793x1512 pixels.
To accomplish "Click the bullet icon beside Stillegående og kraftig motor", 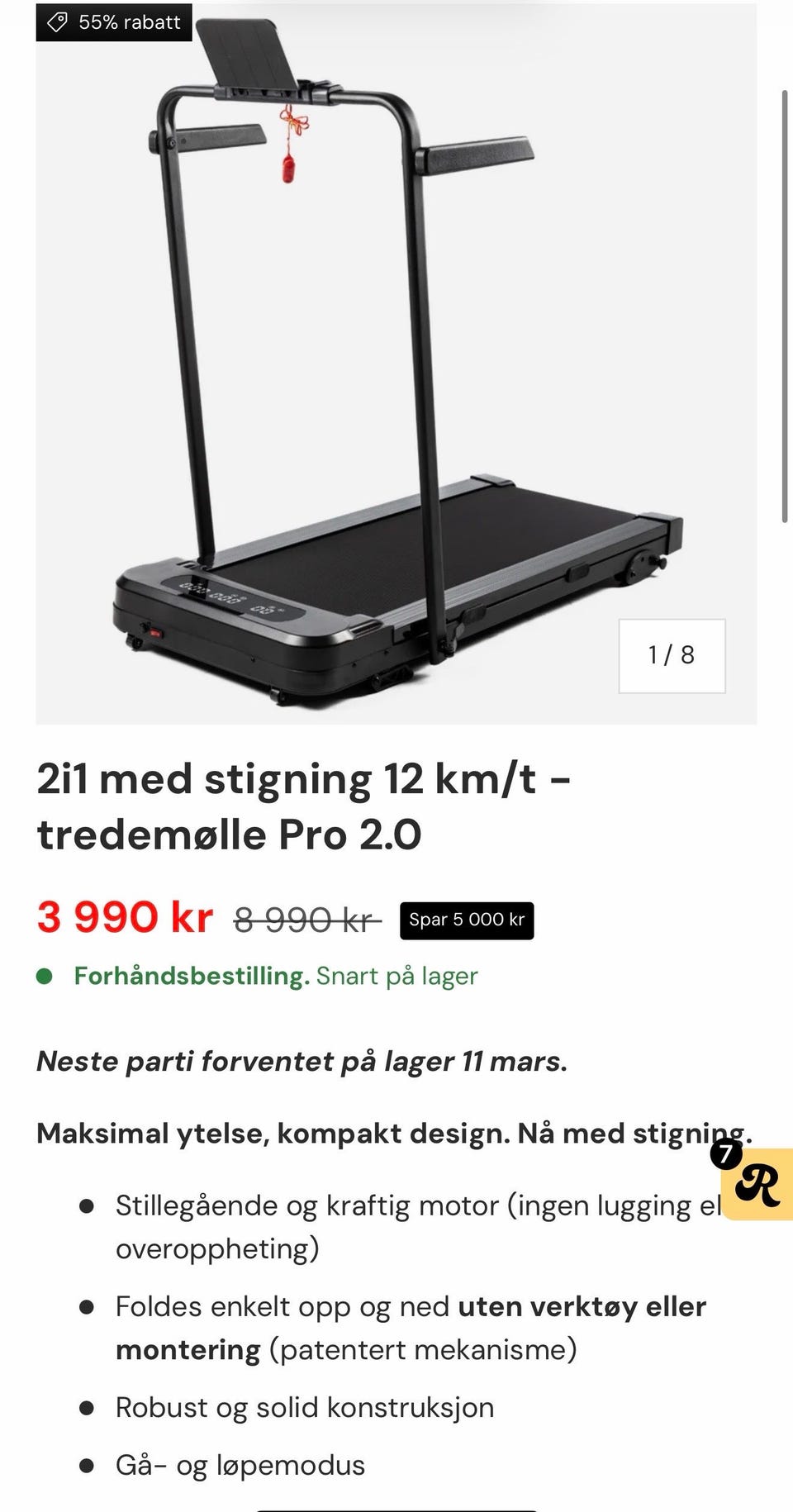I will (x=89, y=1205).
